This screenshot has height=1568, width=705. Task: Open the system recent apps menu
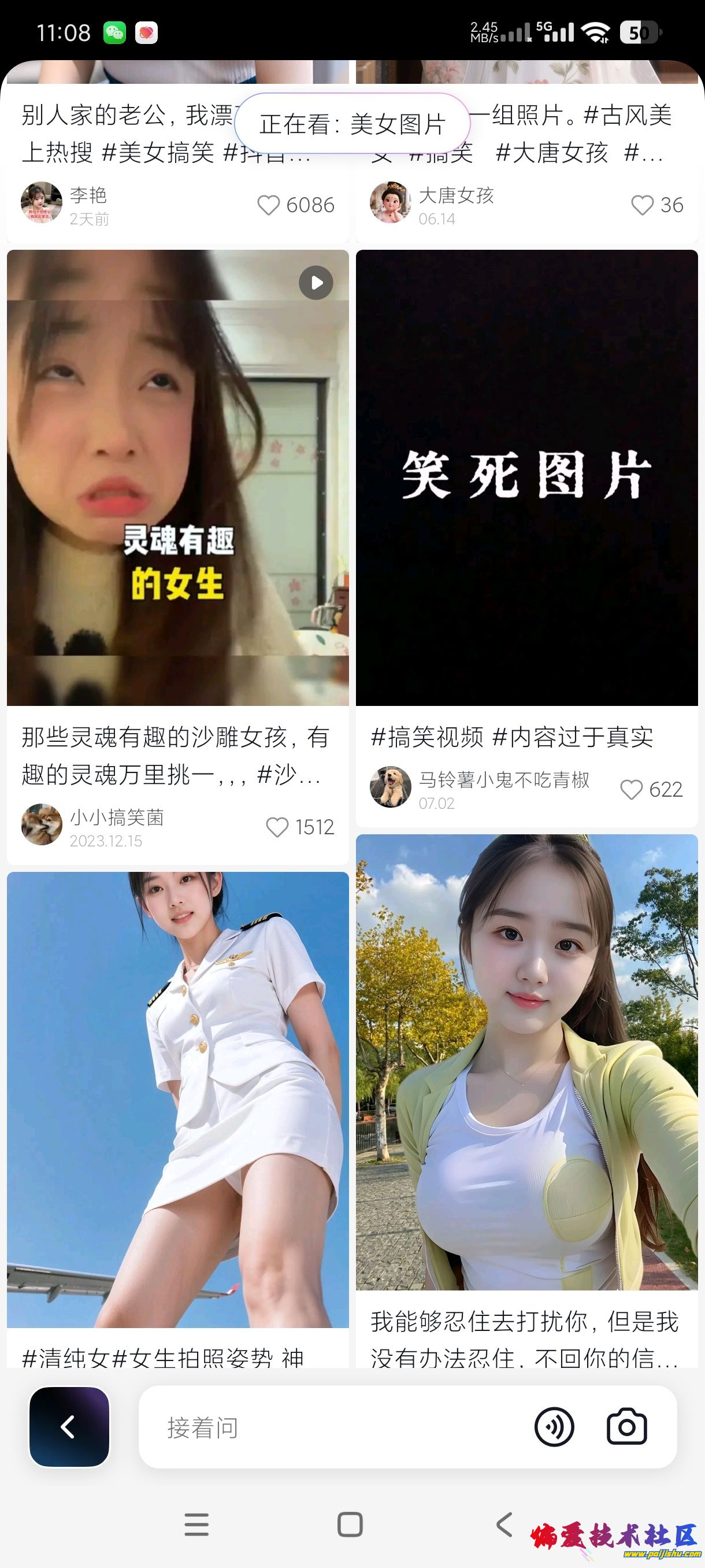click(x=196, y=1525)
